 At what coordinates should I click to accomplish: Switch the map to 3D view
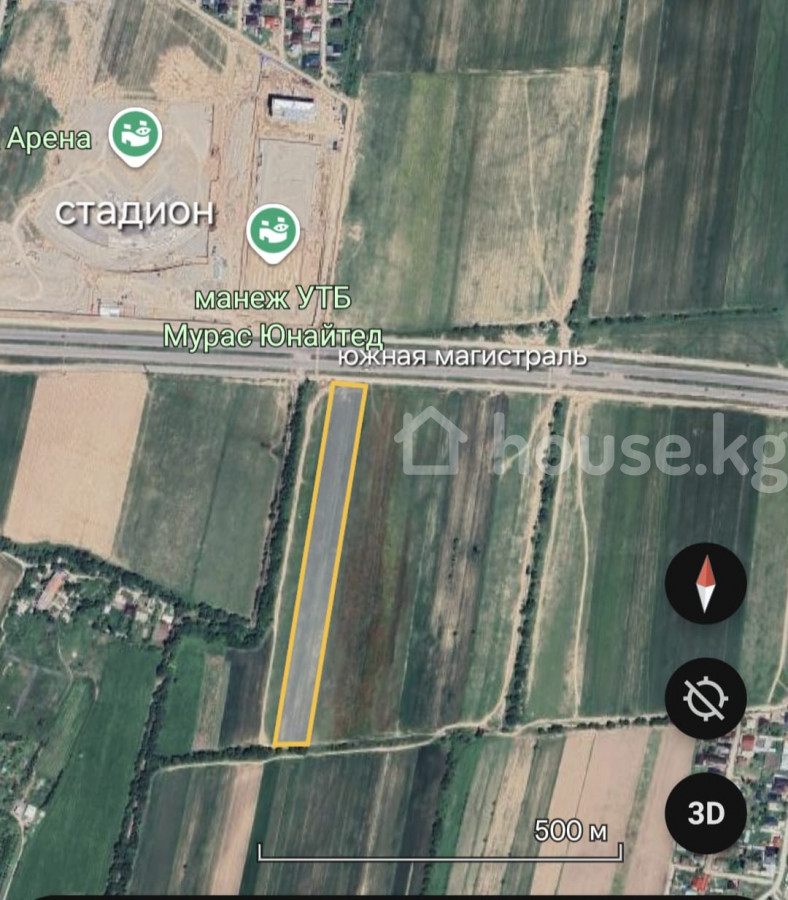click(x=706, y=812)
